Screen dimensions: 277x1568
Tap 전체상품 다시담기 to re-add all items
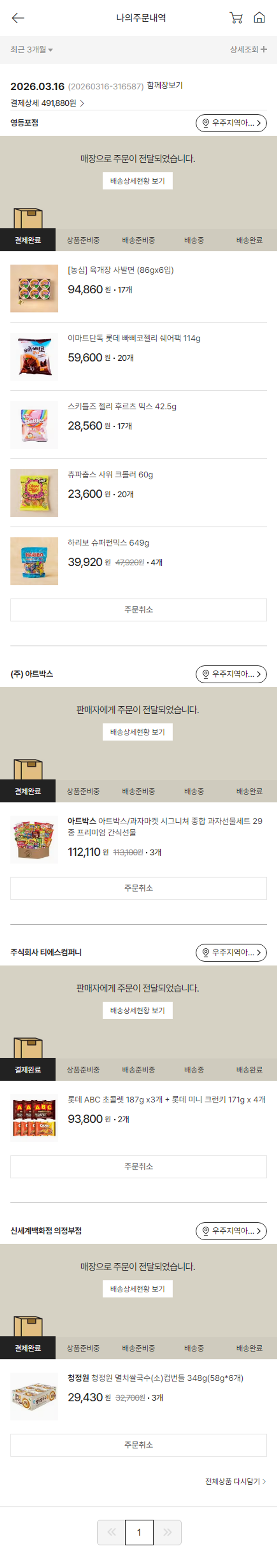[x=235, y=1481]
